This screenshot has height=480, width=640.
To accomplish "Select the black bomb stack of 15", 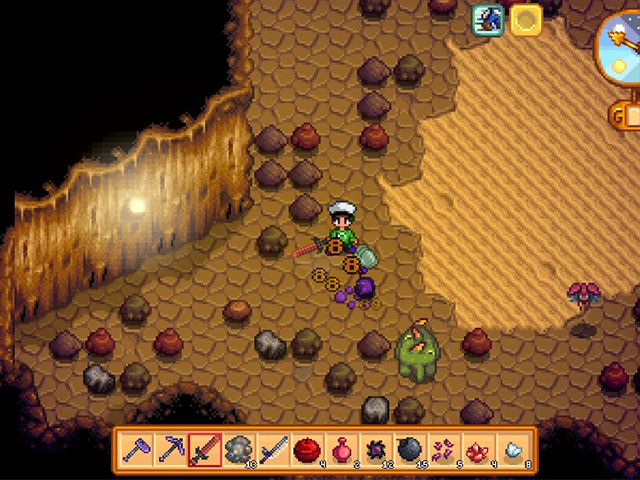I will click(x=411, y=450).
